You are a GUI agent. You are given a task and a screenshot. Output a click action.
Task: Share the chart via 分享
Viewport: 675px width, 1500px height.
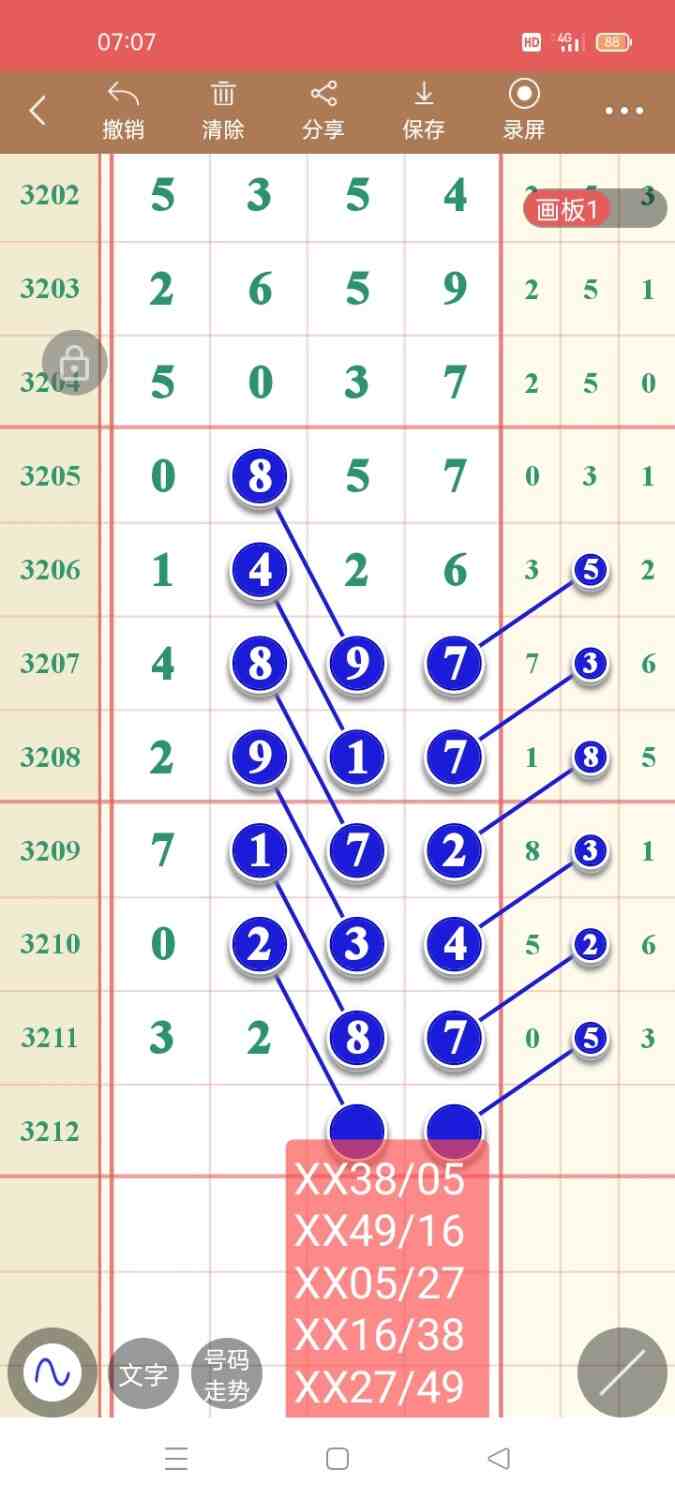click(323, 111)
